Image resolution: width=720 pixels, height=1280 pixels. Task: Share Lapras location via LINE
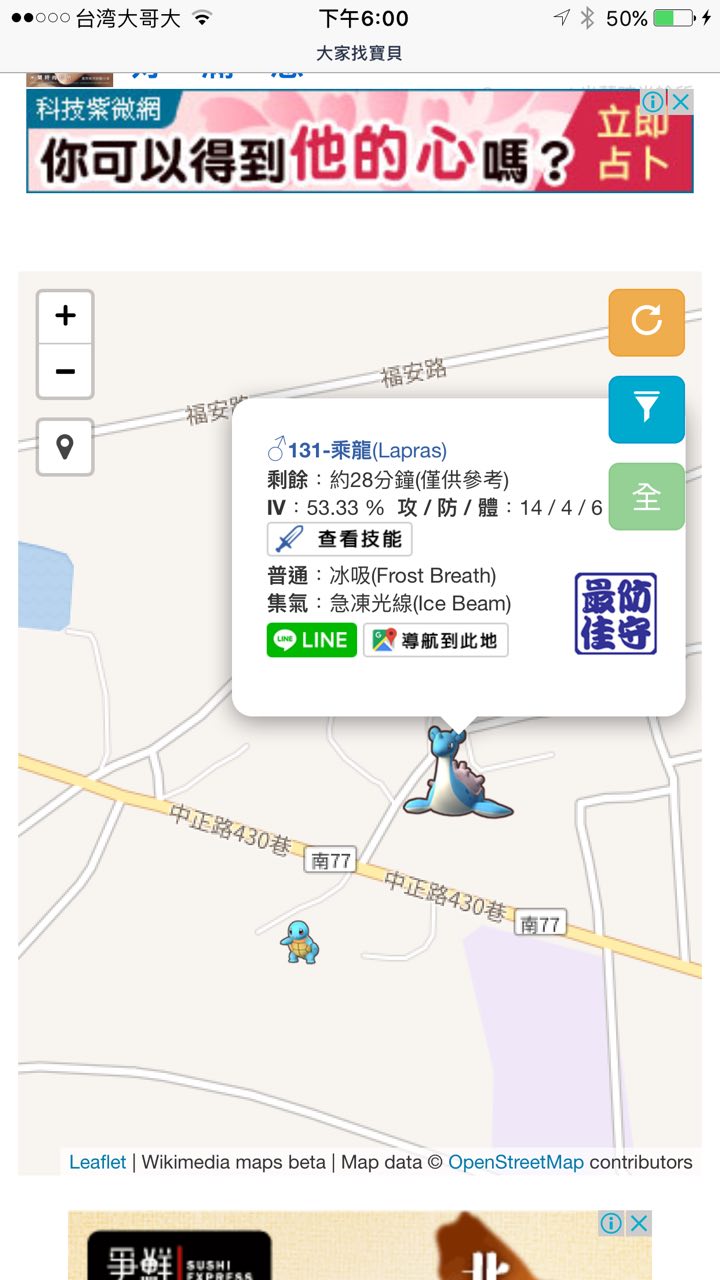pyautogui.click(x=311, y=640)
